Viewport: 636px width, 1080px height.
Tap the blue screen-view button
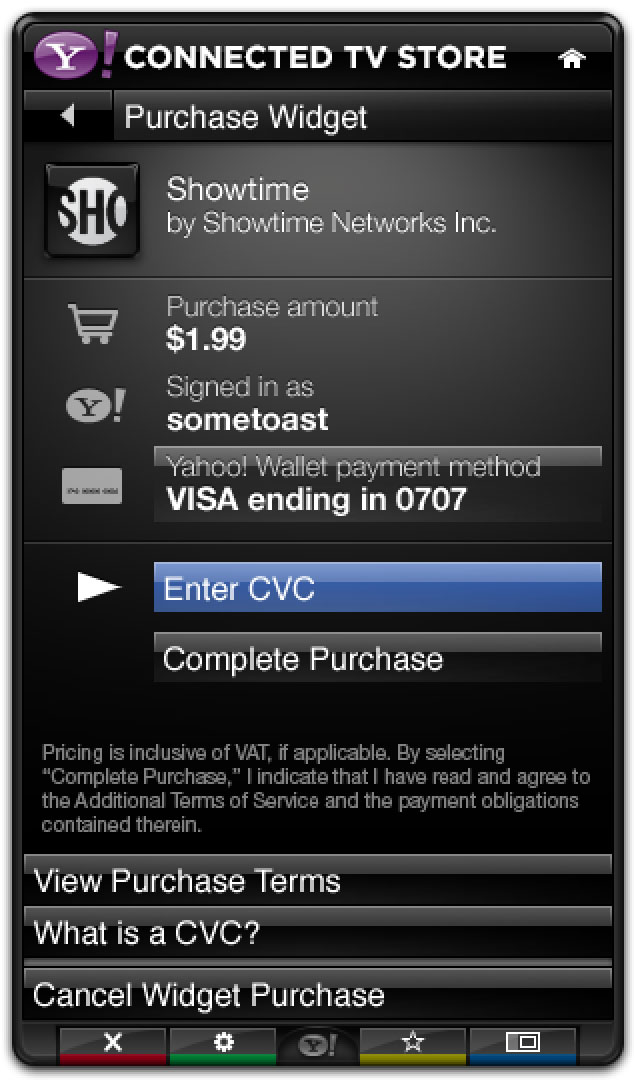pyautogui.click(x=522, y=1043)
